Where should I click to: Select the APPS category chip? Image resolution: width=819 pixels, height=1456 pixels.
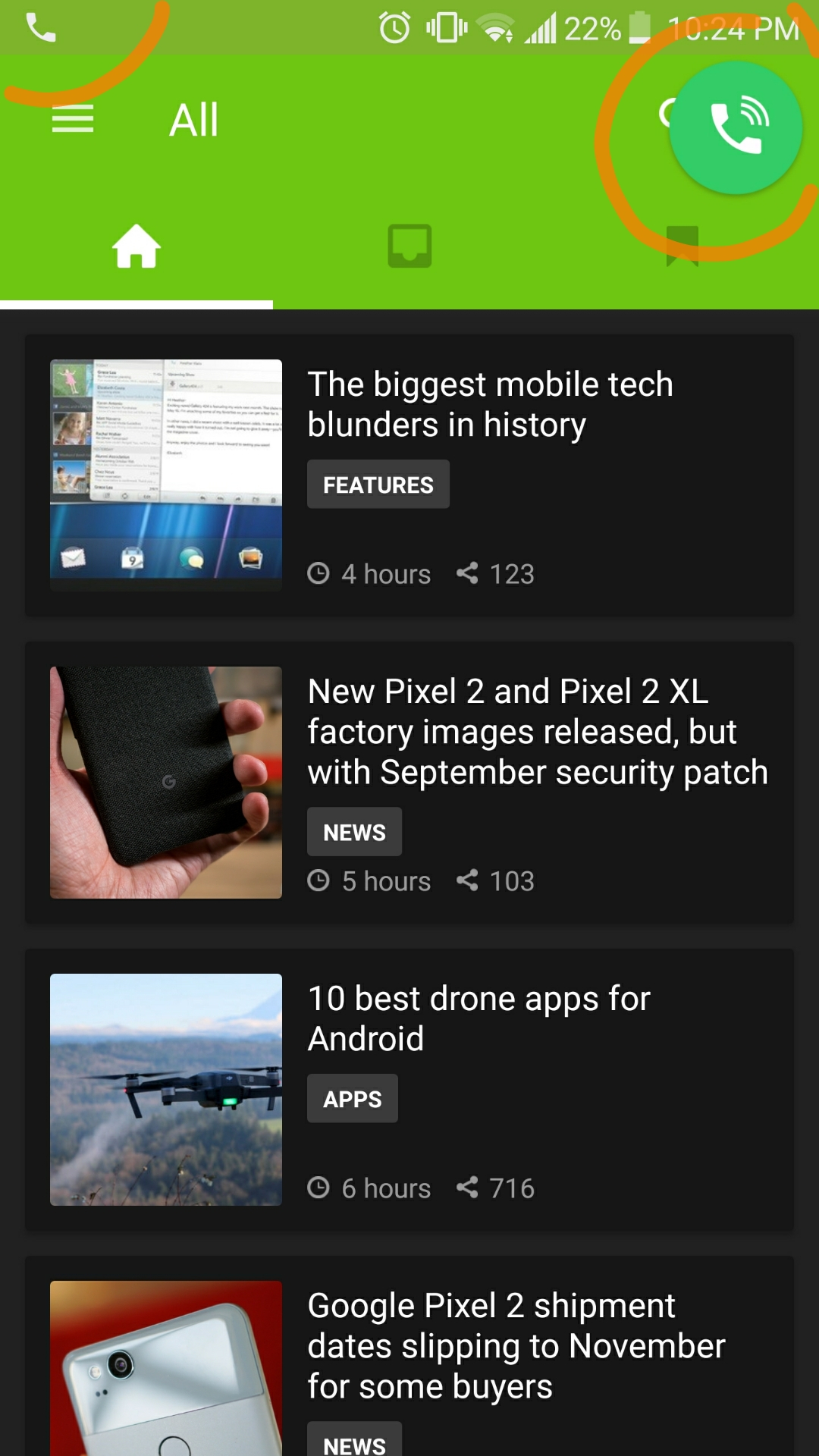(x=352, y=1099)
